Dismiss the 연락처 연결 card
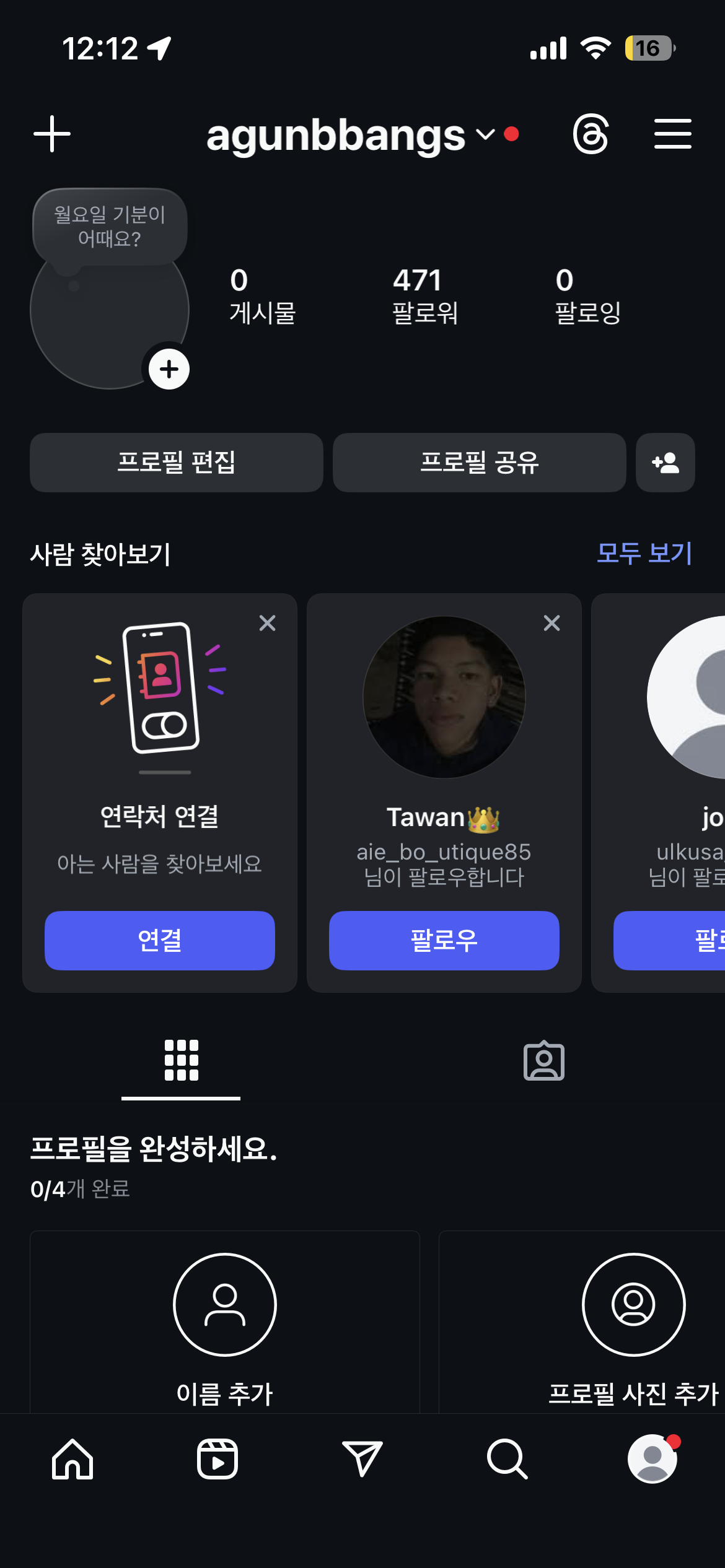Screen dimensions: 725x1568 pyautogui.click(x=267, y=623)
